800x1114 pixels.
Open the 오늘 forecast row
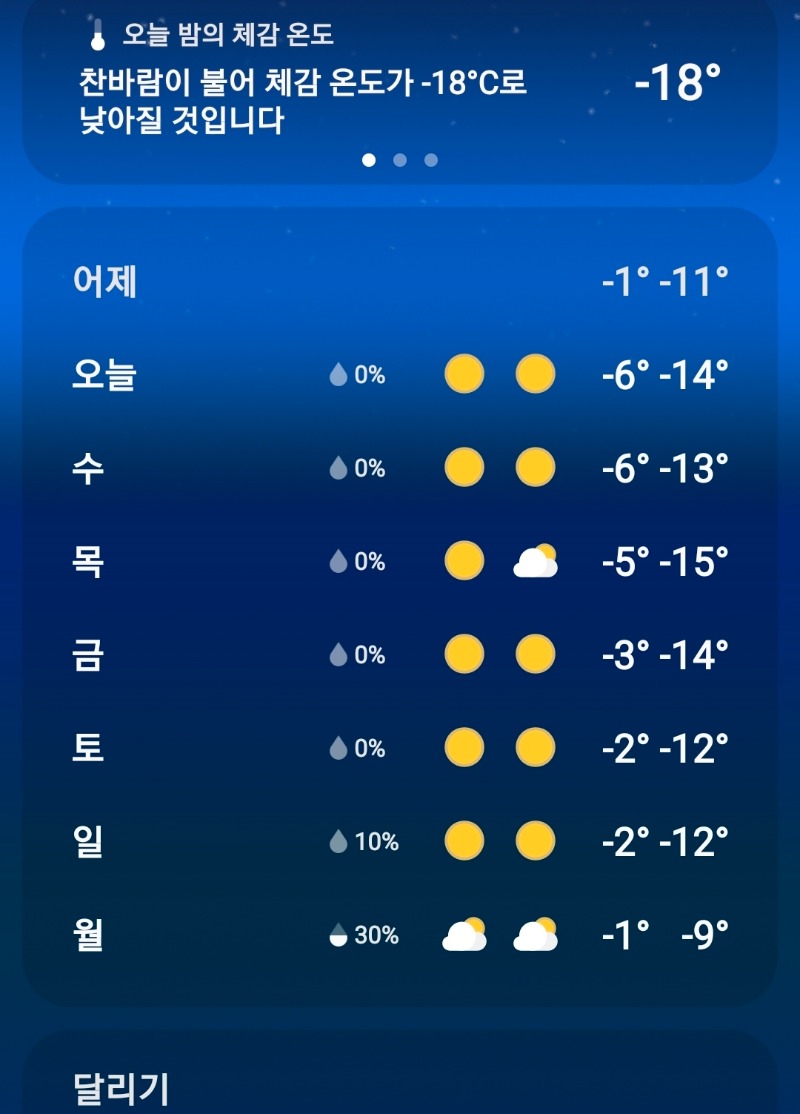400,375
